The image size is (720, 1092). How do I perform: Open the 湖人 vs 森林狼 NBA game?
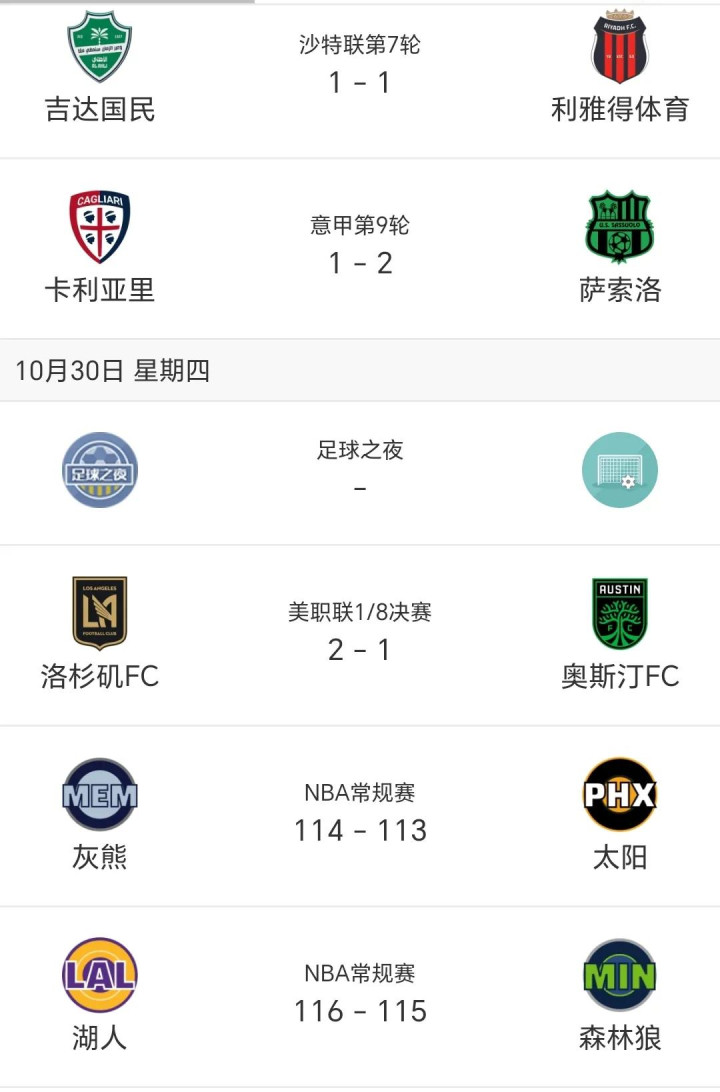(x=360, y=997)
